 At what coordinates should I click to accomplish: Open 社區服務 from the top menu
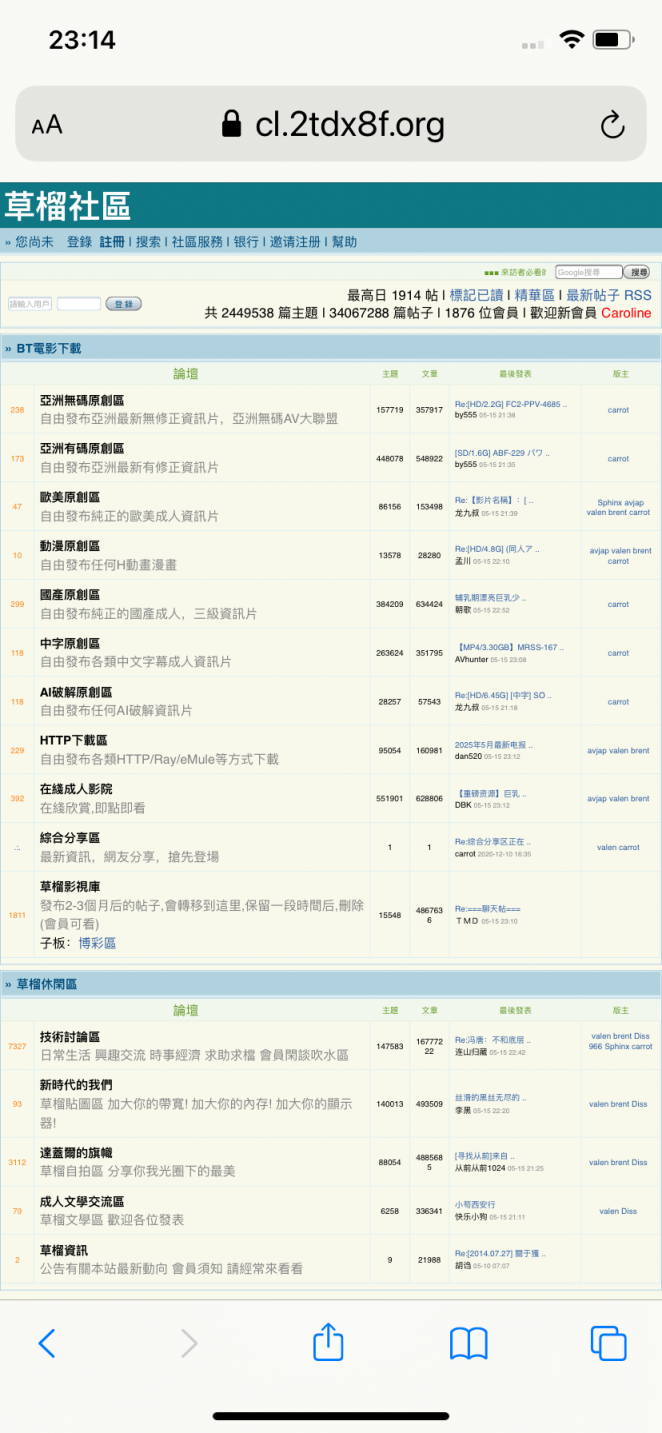[x=197, y=242]
